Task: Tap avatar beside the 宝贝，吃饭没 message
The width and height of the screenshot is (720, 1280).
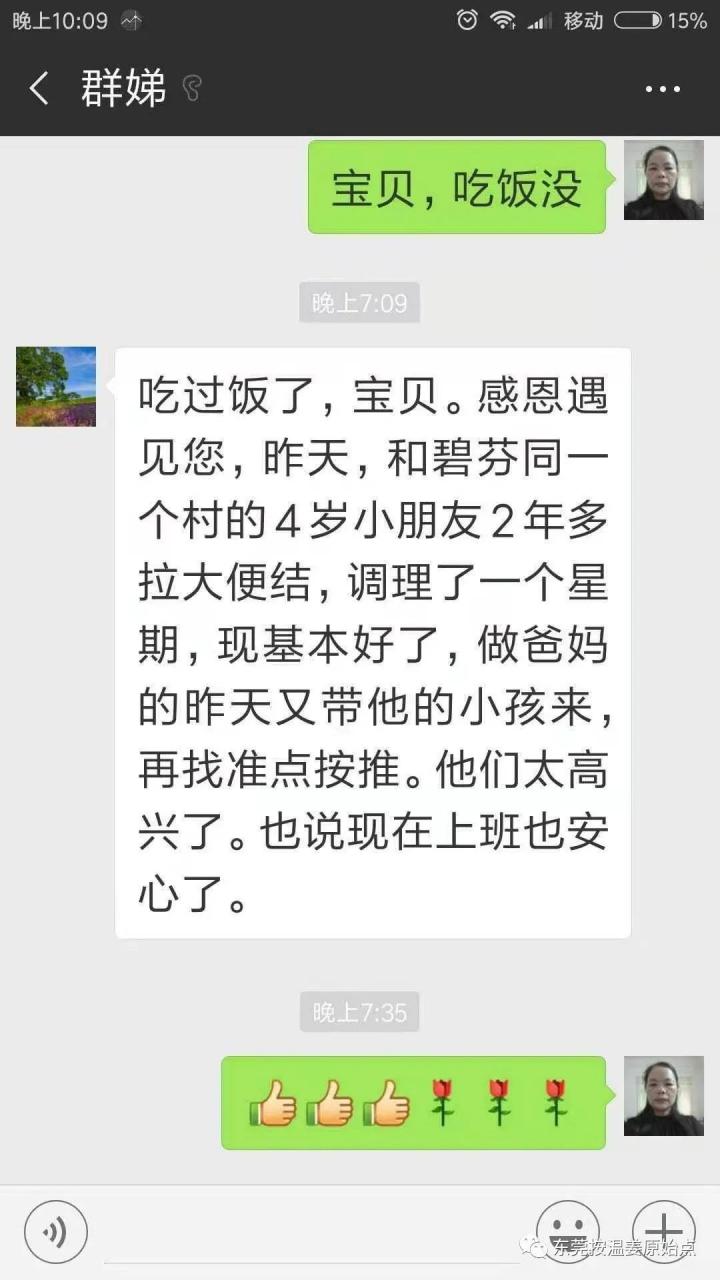Action: 663,180
